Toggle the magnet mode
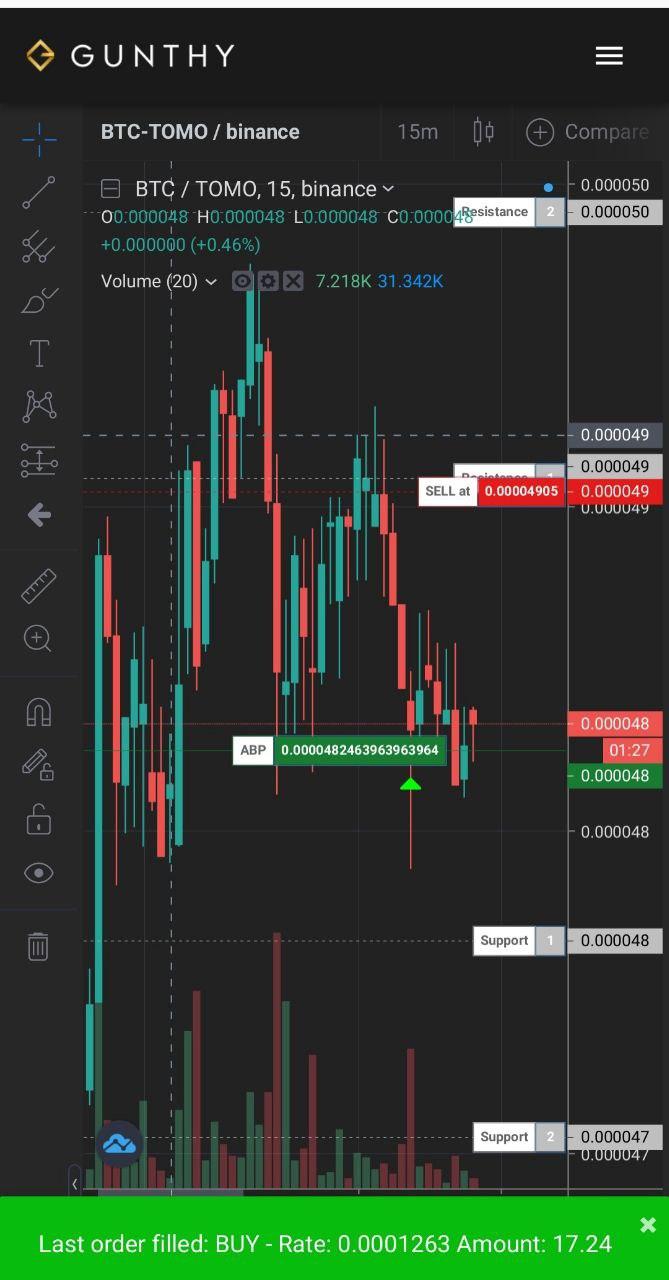This screenshot has width=669, height=1280. click(x=38, y=712)
